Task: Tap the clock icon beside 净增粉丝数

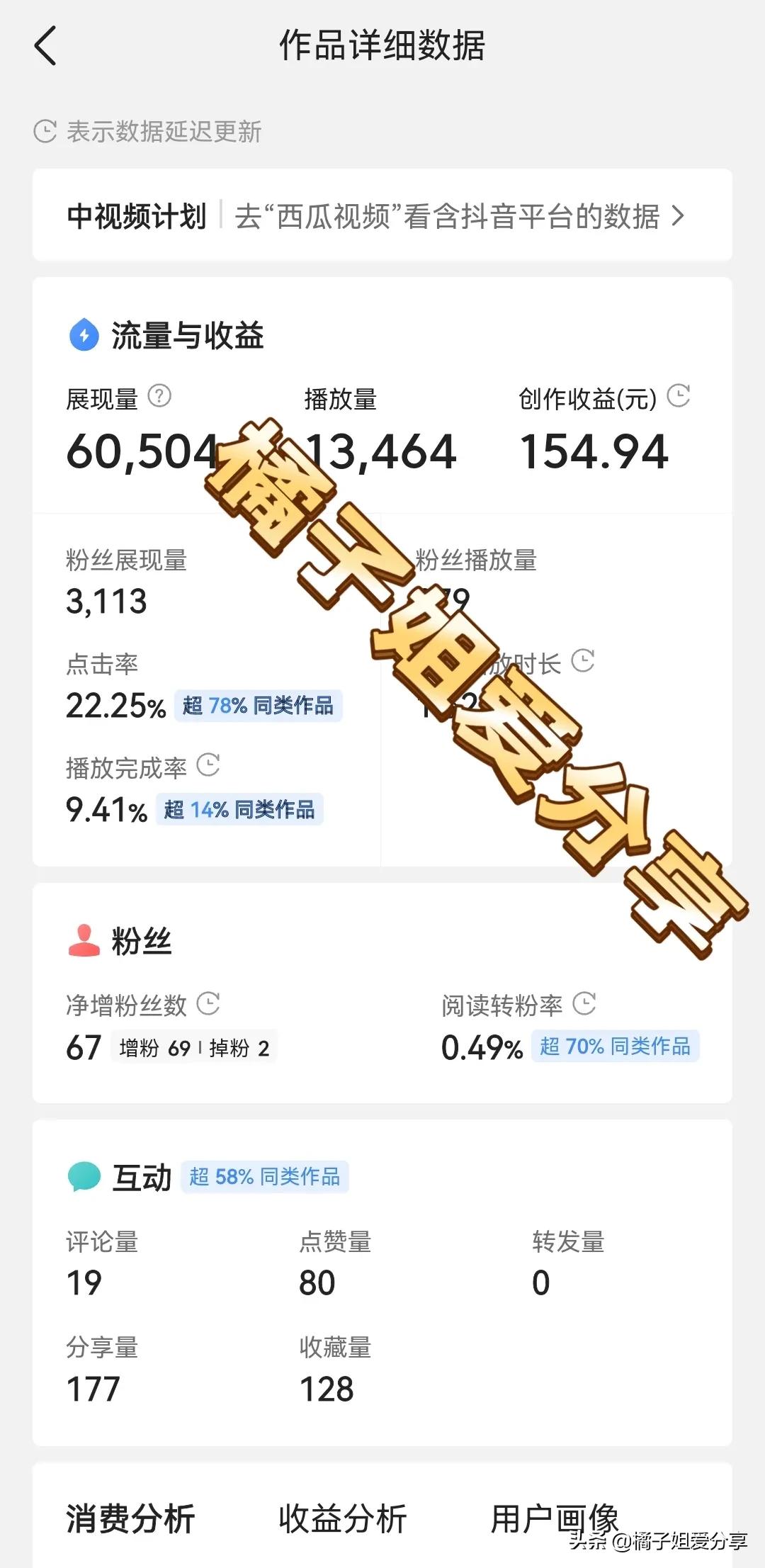Action: click(208, 1002)
